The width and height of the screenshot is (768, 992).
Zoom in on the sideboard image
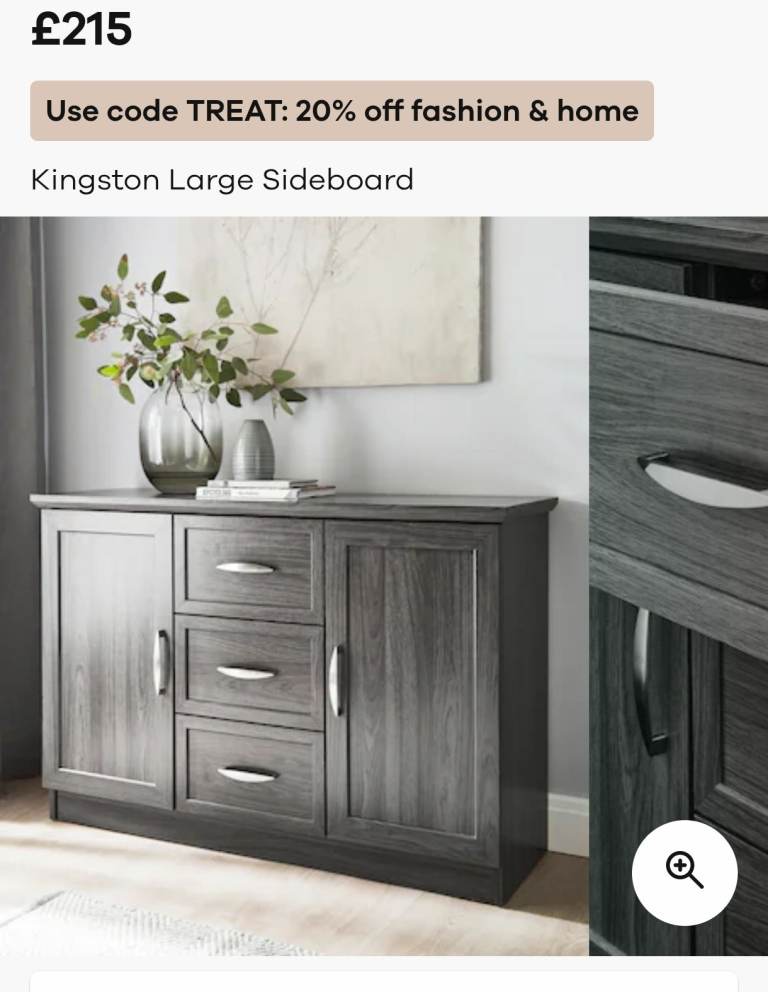(684, 872)
